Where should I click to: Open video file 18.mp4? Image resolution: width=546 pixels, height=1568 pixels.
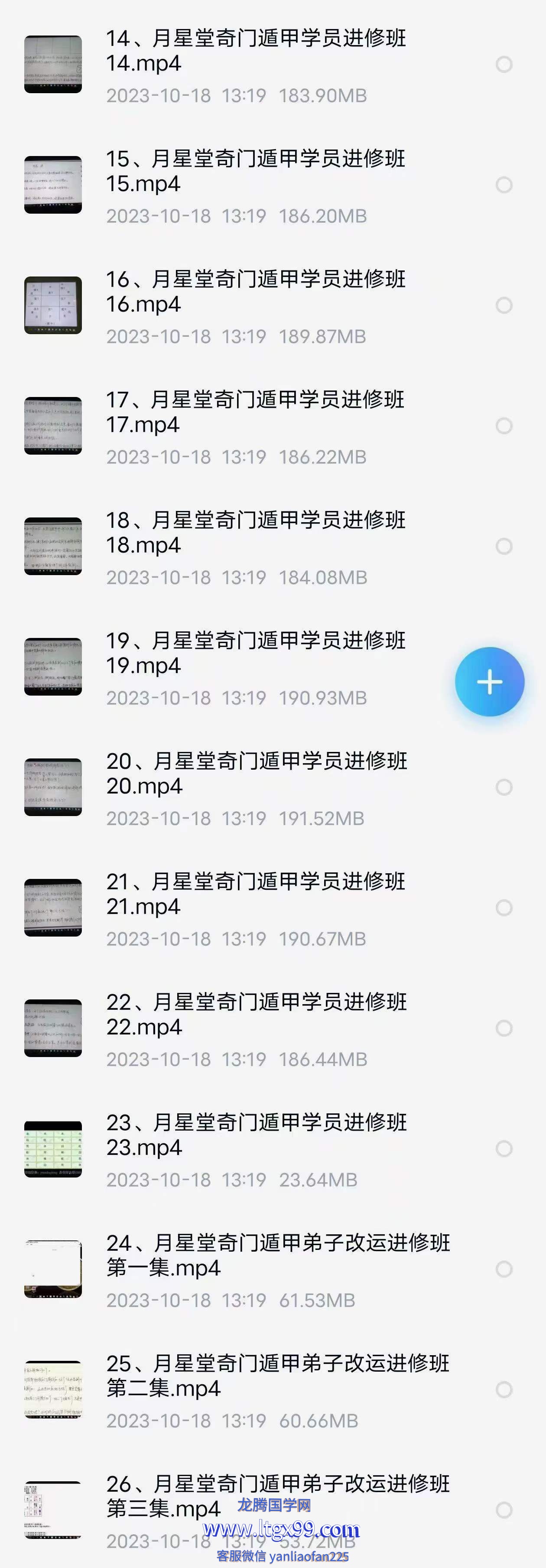pyautogui.click(x=256, y=533)
